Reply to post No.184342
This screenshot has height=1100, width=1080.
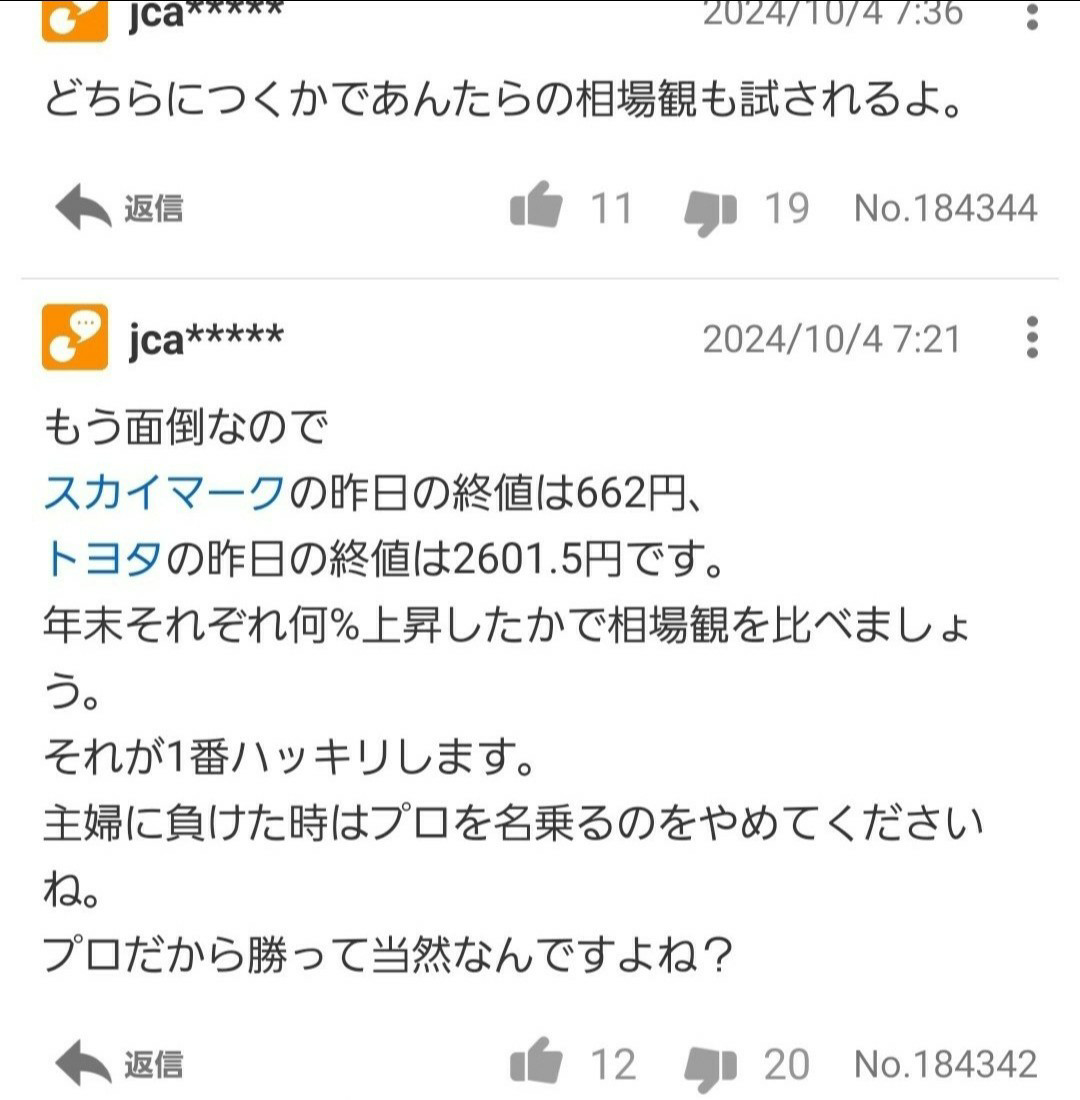tap(120, 1064)
